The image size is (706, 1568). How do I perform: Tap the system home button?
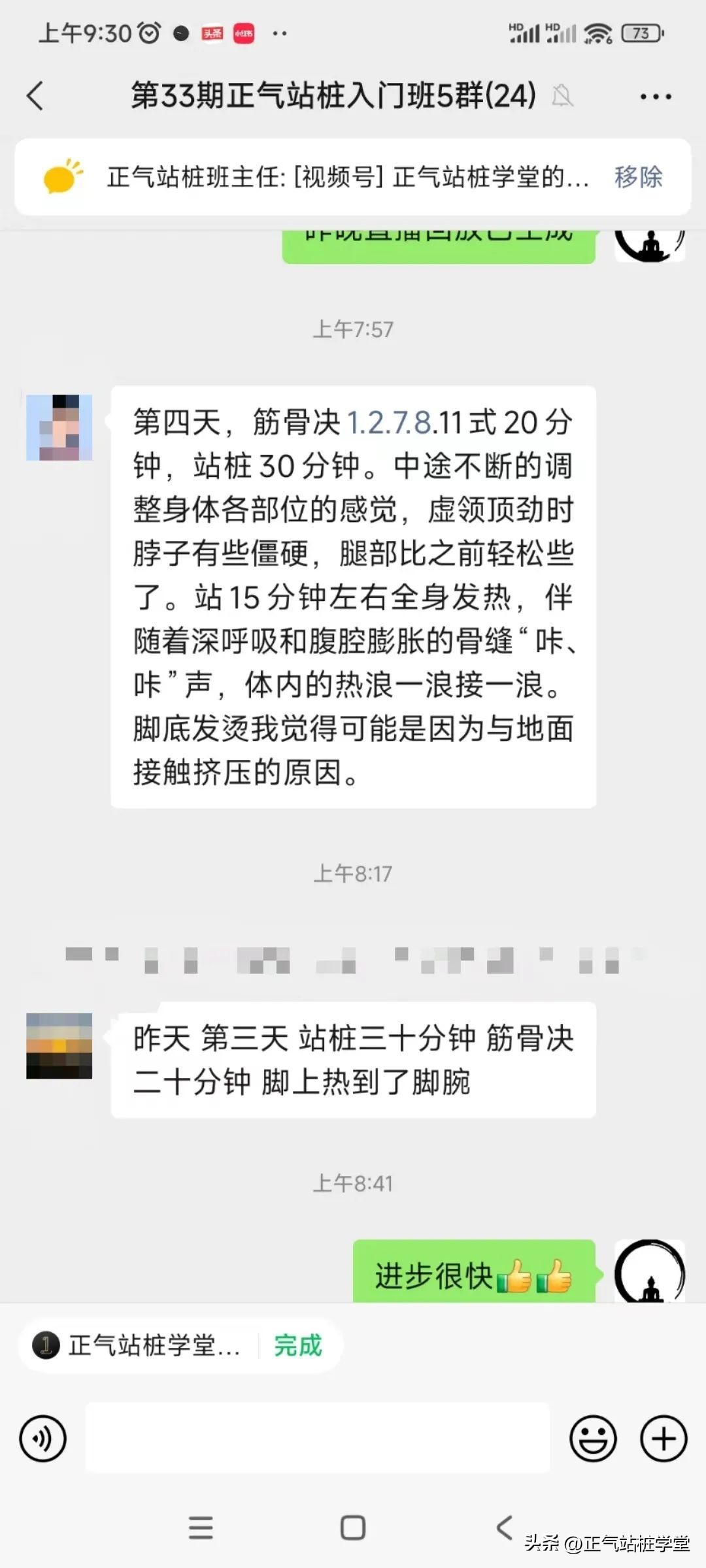[353, 1528]
